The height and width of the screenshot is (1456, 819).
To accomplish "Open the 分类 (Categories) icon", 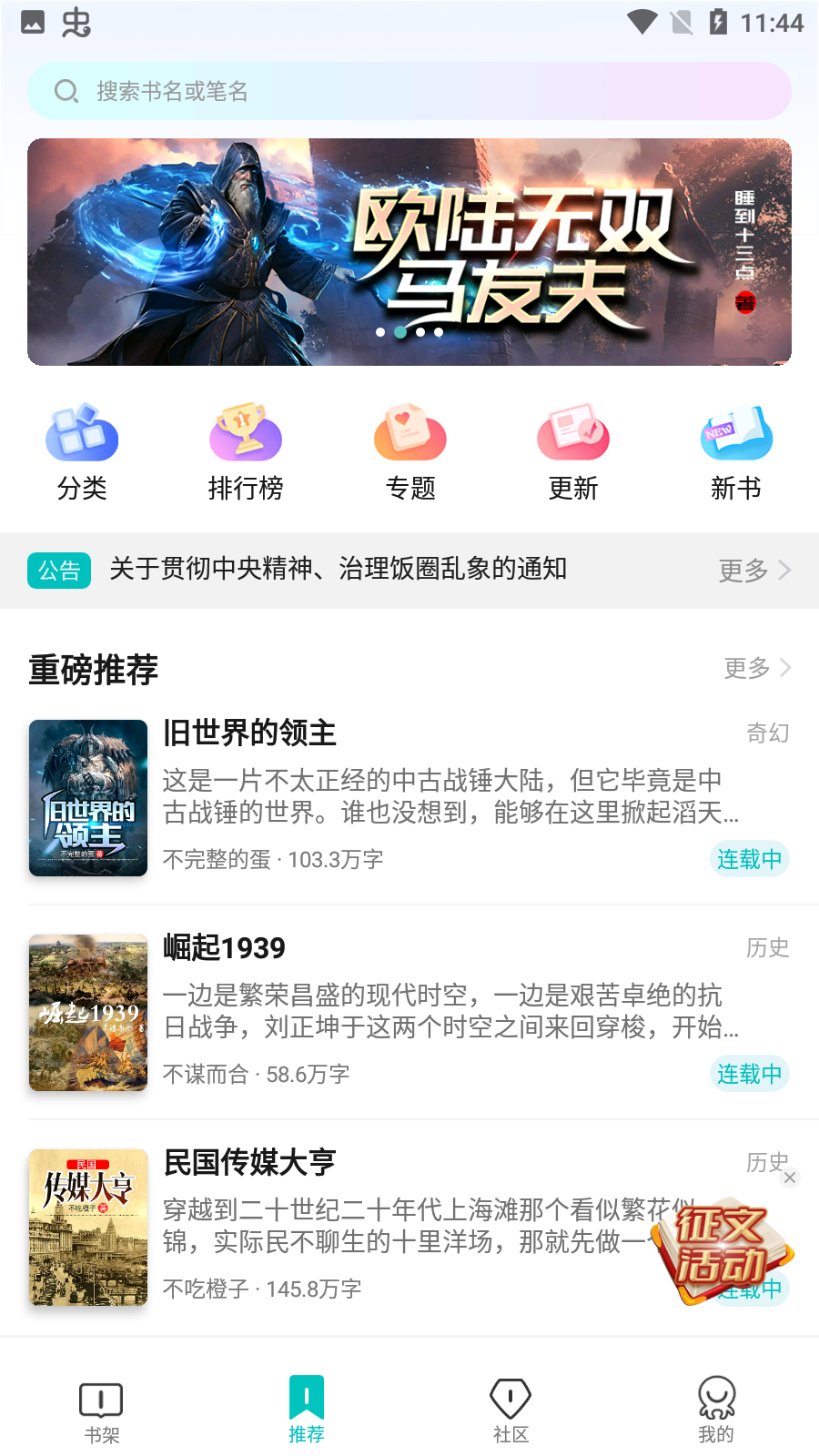I will point(83,436).
